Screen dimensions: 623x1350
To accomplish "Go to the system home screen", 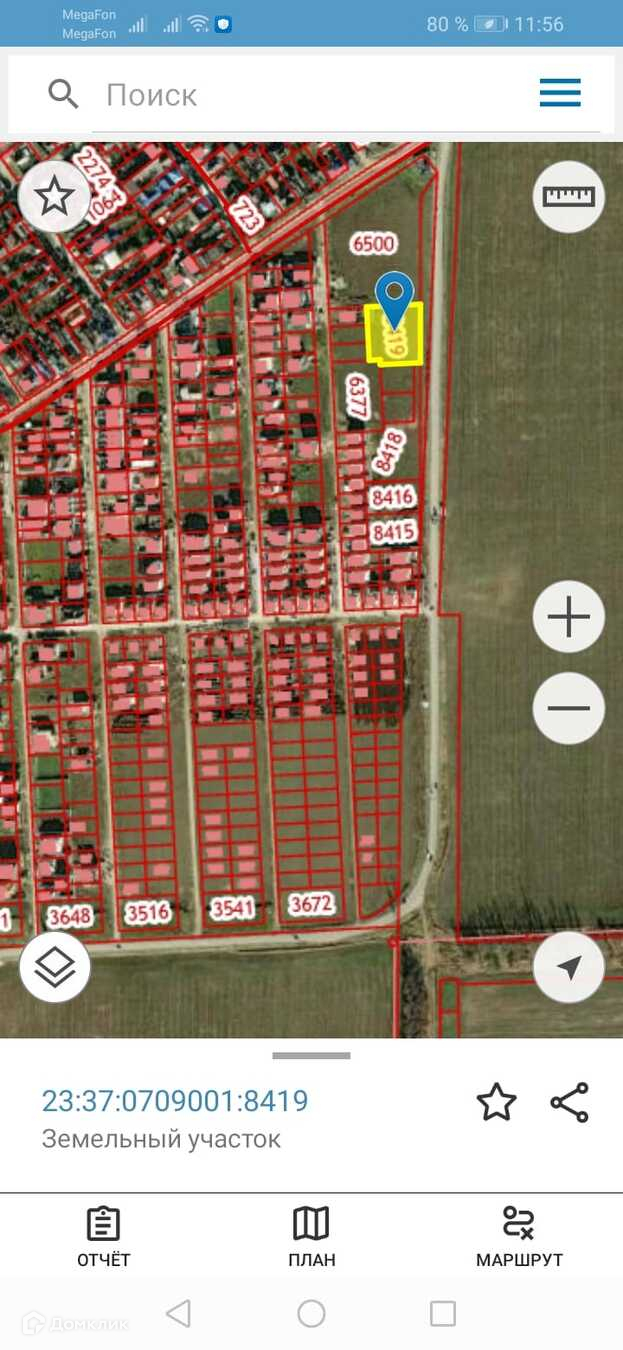I will [311, 1313].
